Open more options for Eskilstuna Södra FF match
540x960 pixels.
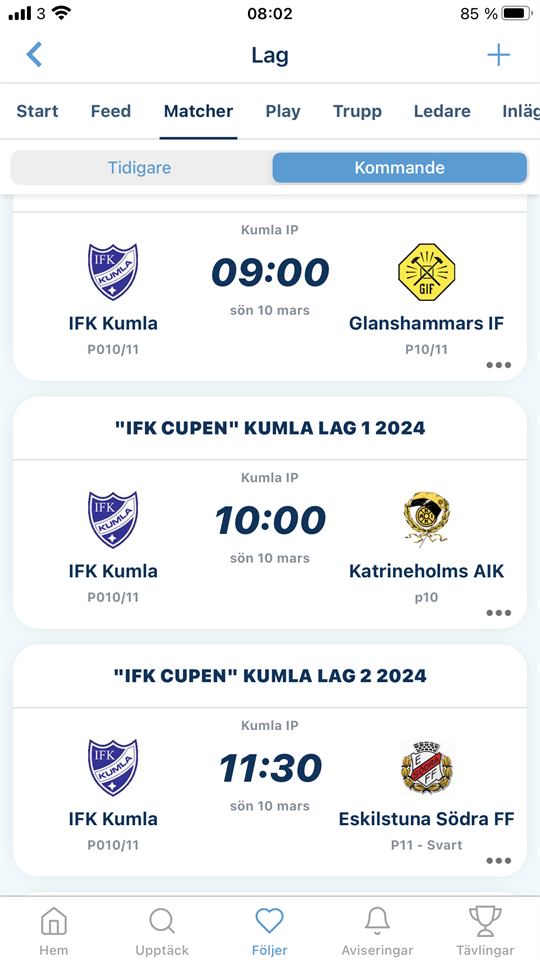click(498, 861)
